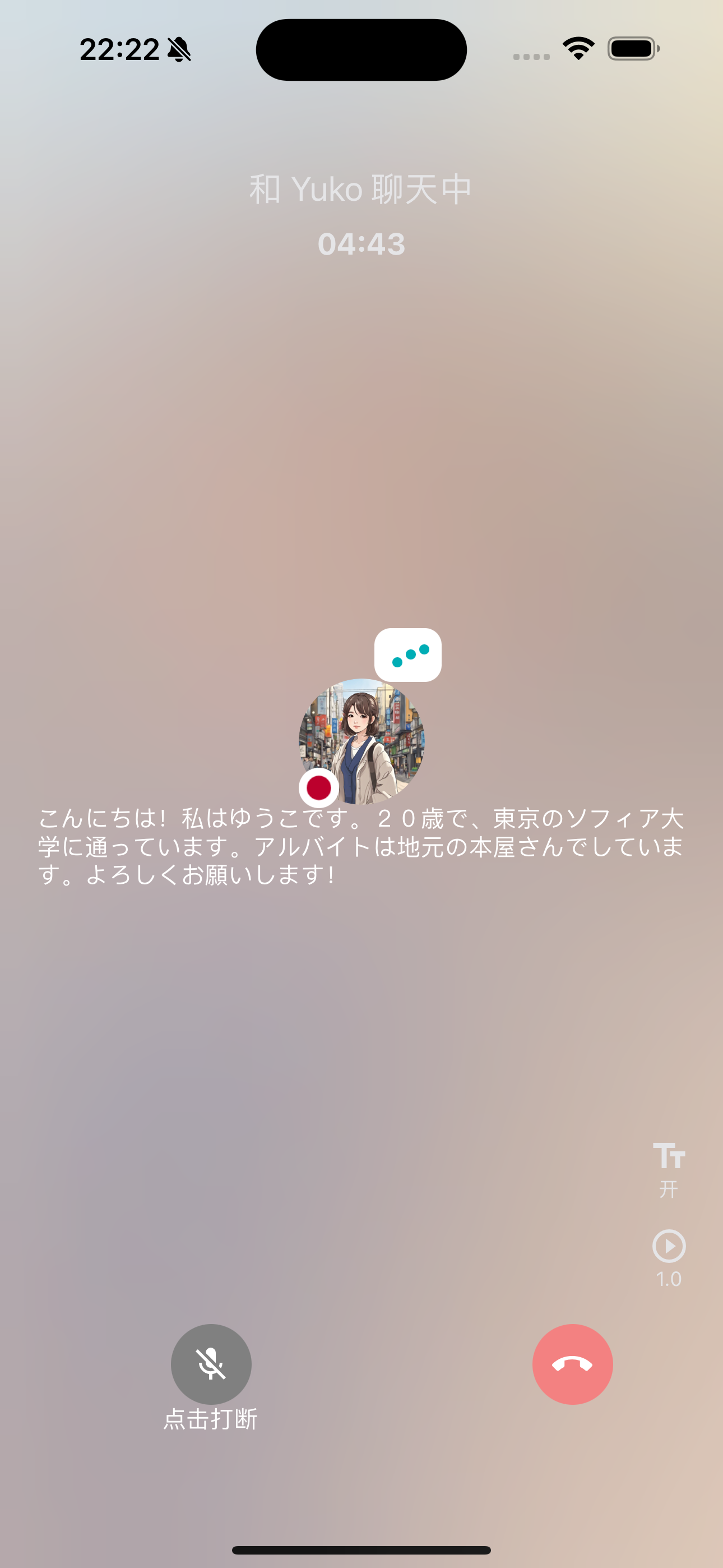The image size is (723, 1568).
Task: Tap the 04:43 call timer
Action: pos(361,243)
